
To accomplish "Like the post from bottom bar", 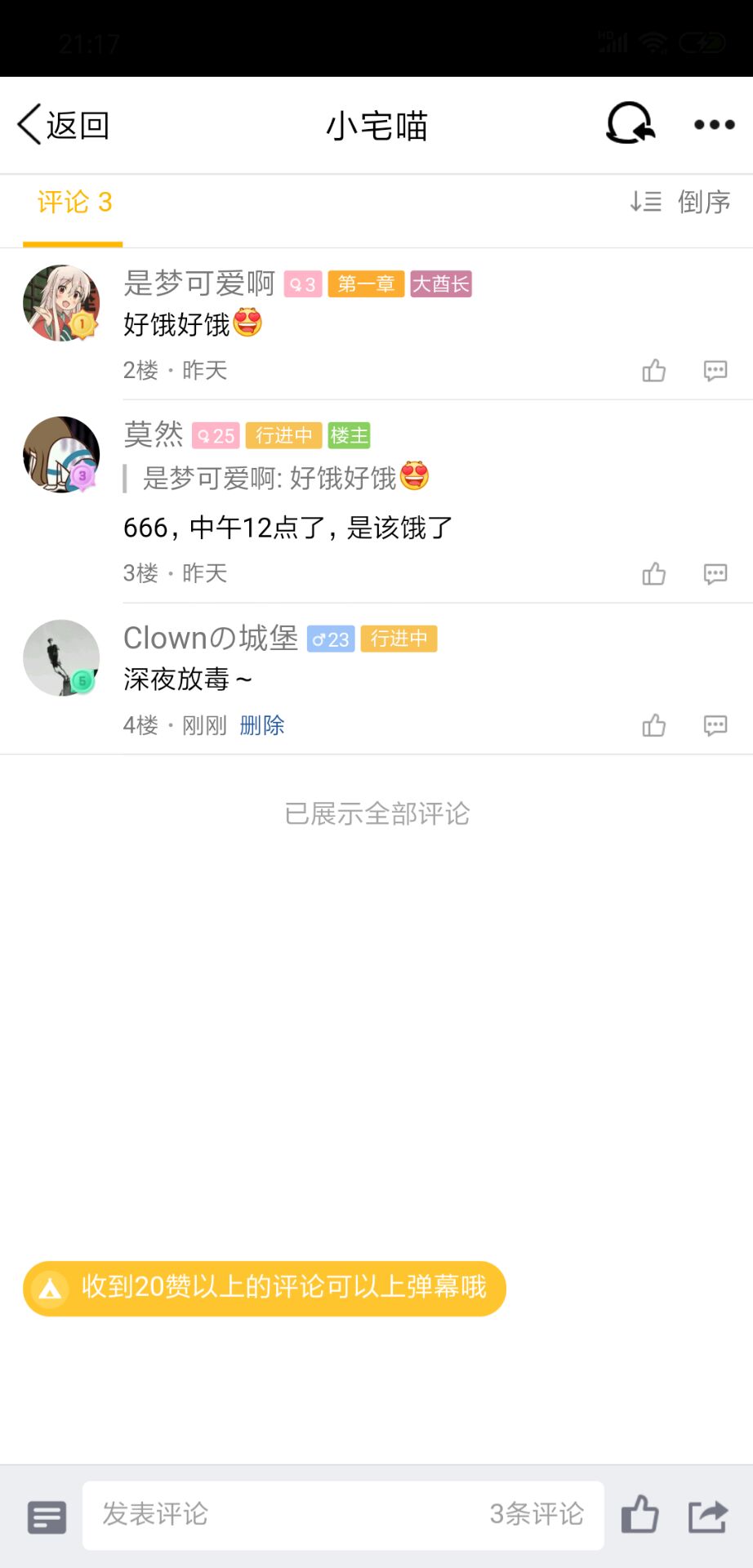I will point(639,1516).
